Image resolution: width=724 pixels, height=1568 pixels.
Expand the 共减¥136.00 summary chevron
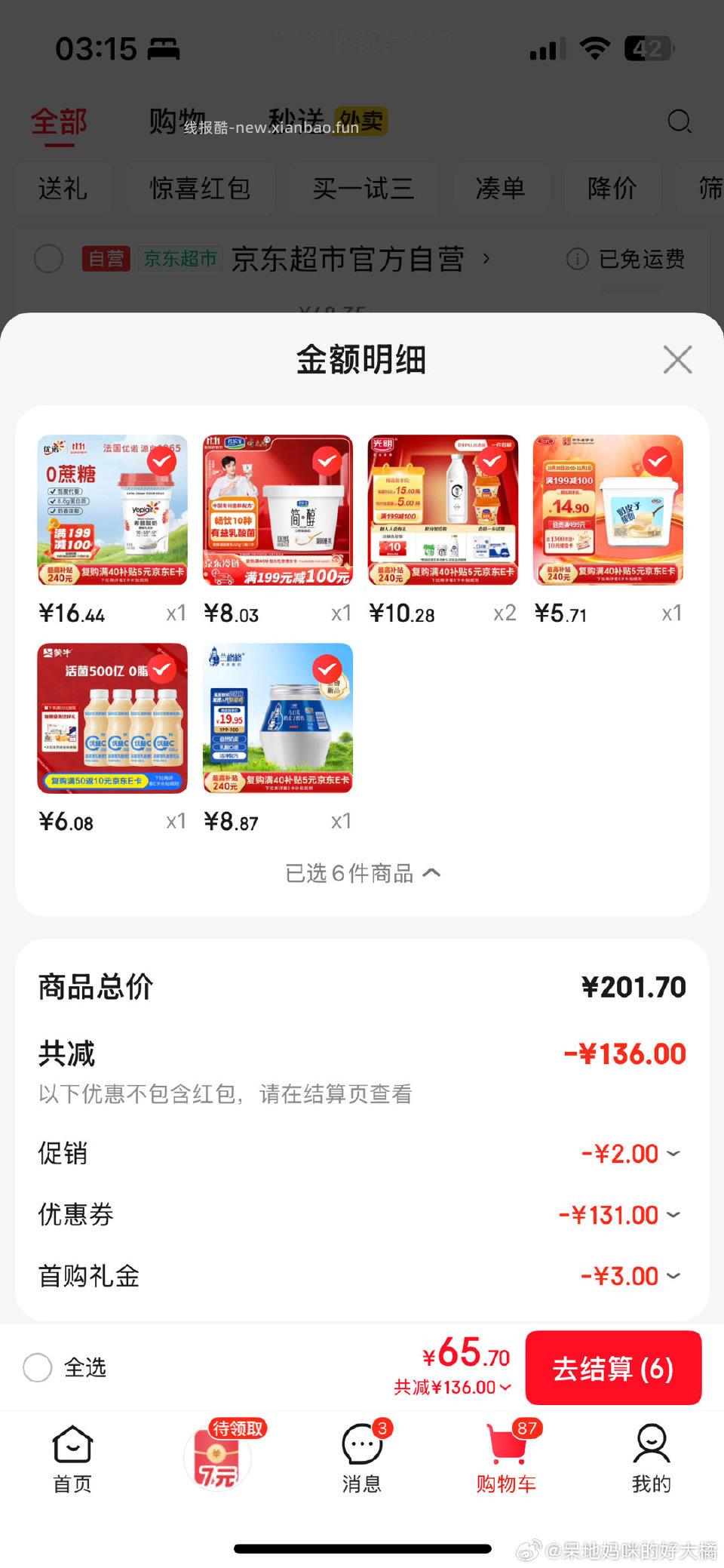pos(505,1387)
